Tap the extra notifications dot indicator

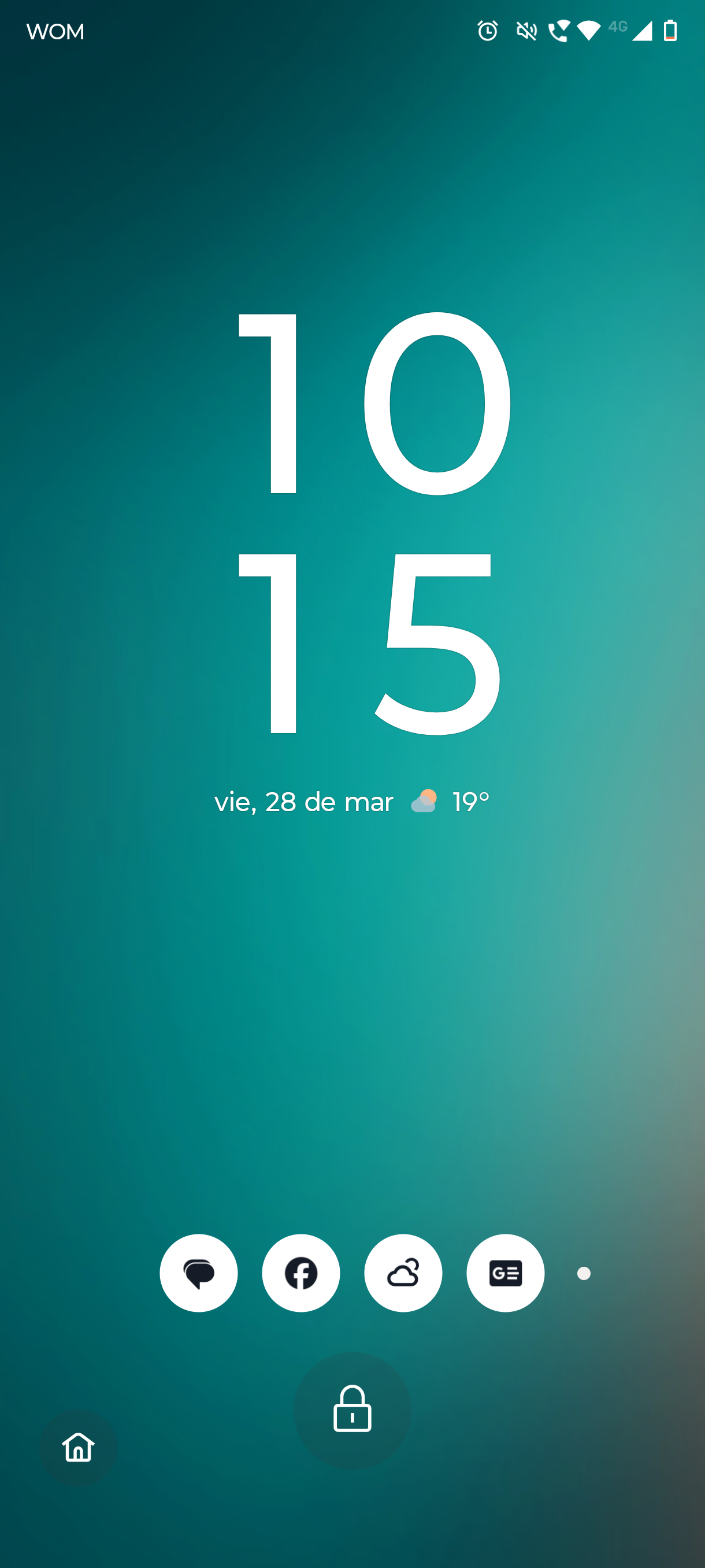point(583,1273)
